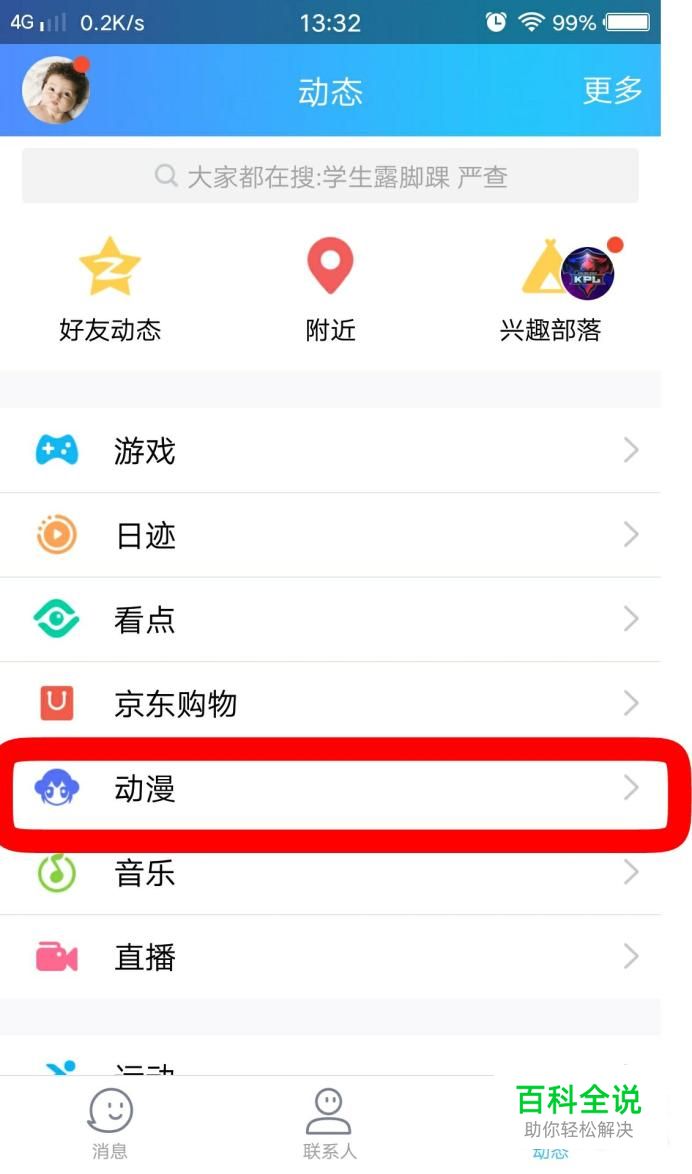The image size is (692, 1174).
Task: Open the profile avatar in header
Action: coord(56,90)
